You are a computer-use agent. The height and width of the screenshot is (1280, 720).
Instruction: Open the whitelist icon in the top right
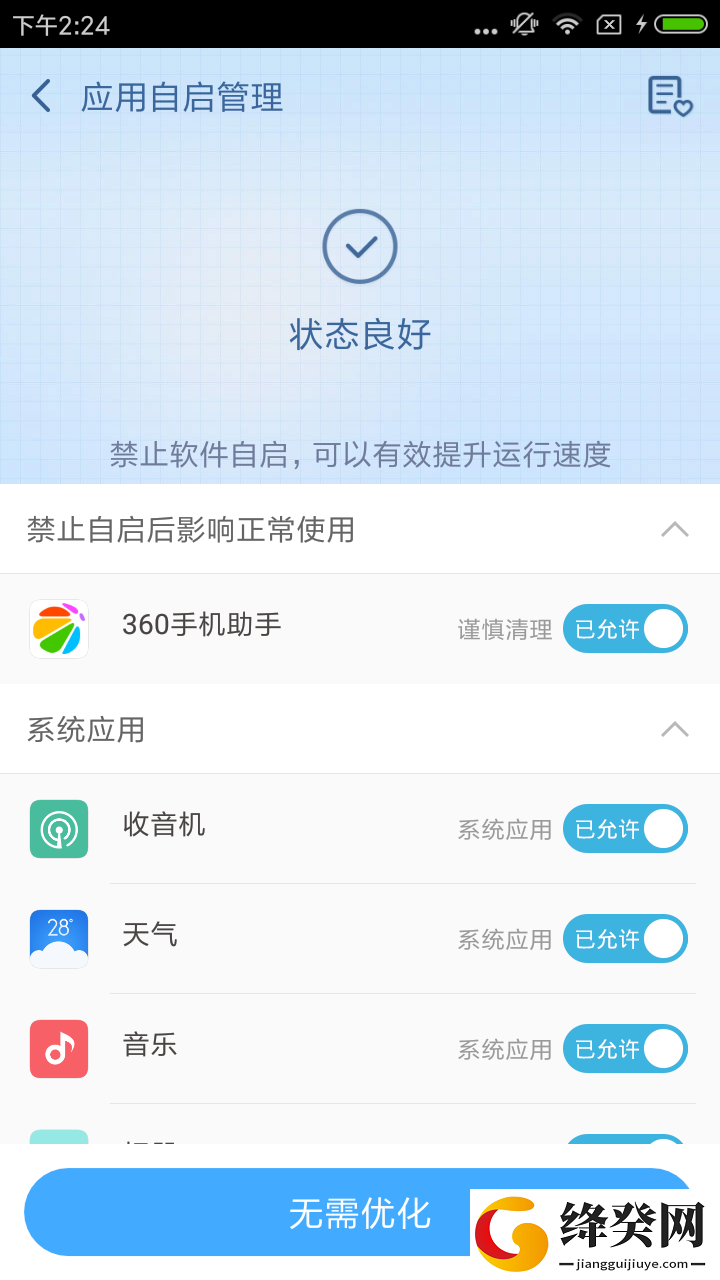coord(670,96)
